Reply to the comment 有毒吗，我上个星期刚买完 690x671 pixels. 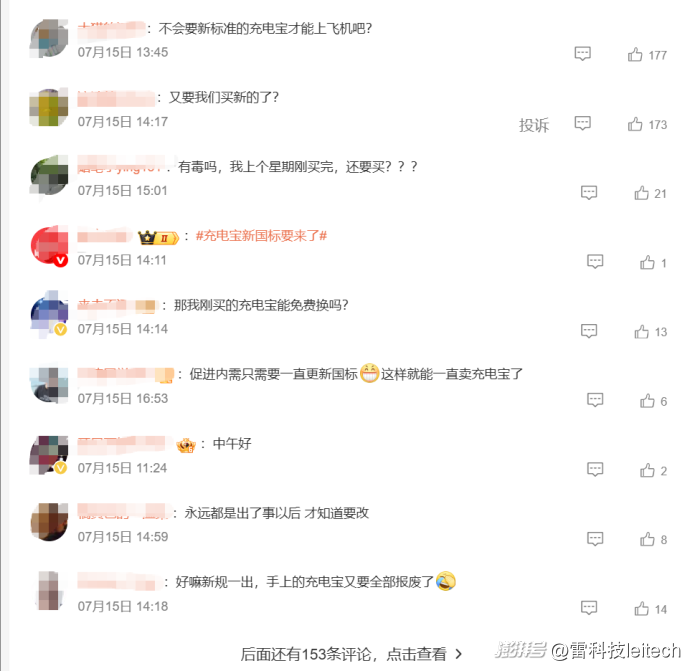589,193
